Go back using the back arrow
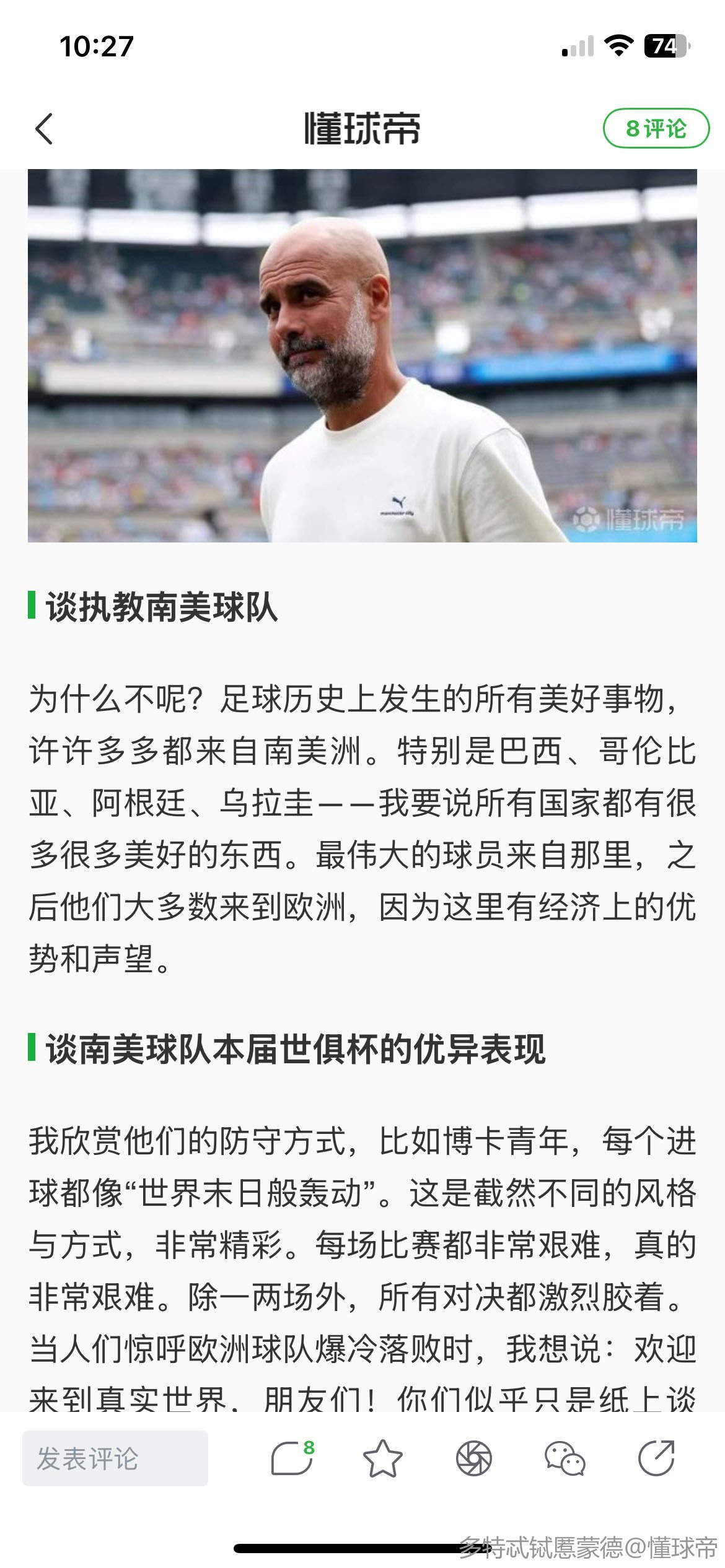The height and width of the screenshot is (1568, 725). click(x=44, y=129)
